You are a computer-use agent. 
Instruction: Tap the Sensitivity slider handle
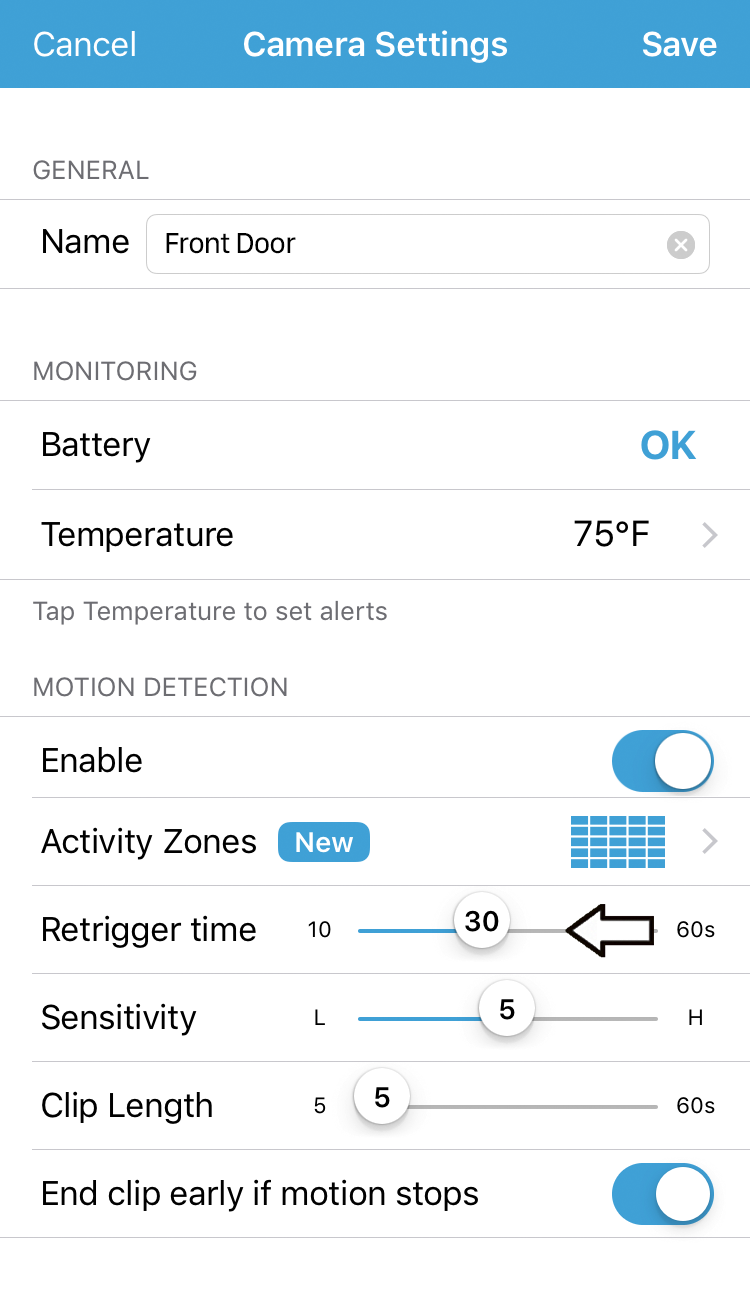[x=507, y=1010]
